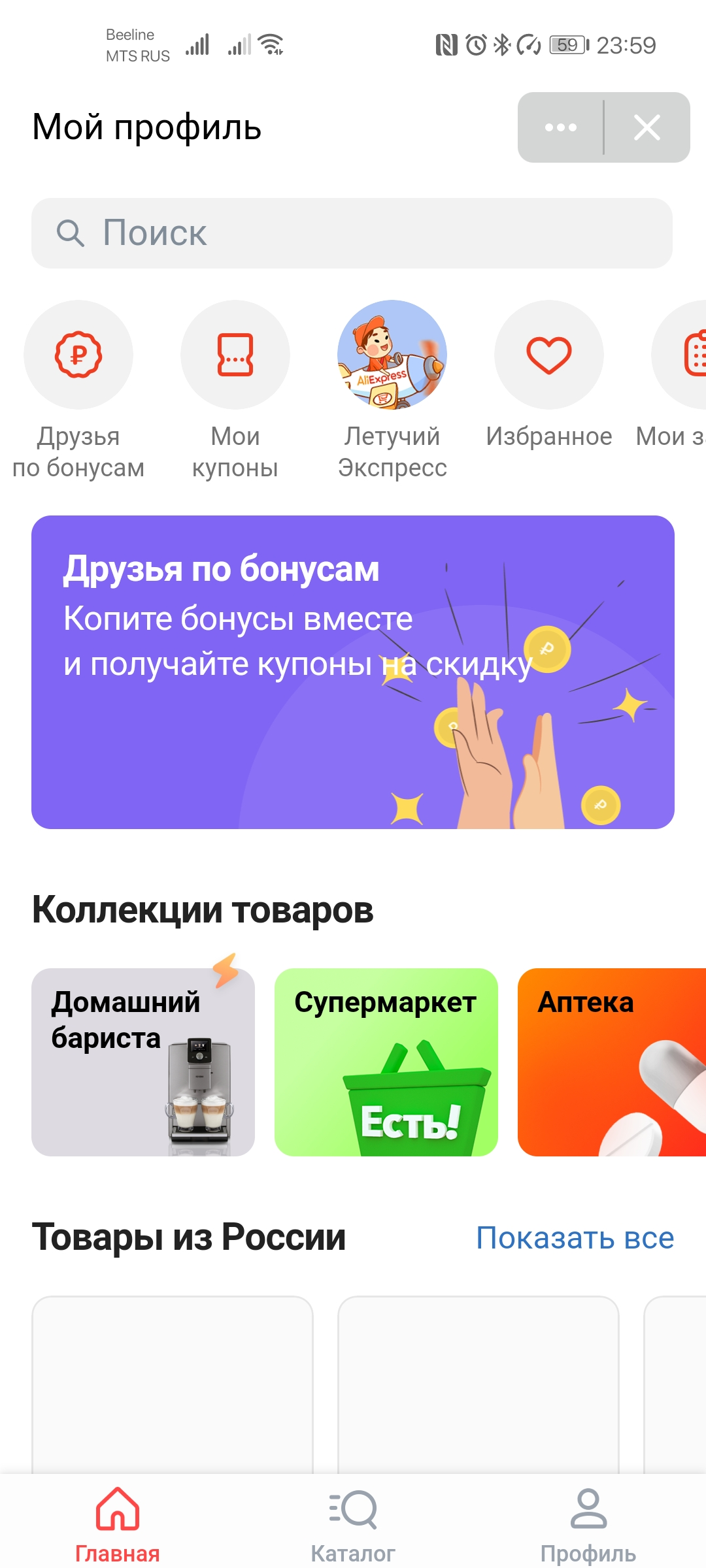Screen dimensions: 706x1568
Task: Tap Показать все for Товары из России
Action: pyautogui.click(x=575, y=1237)
